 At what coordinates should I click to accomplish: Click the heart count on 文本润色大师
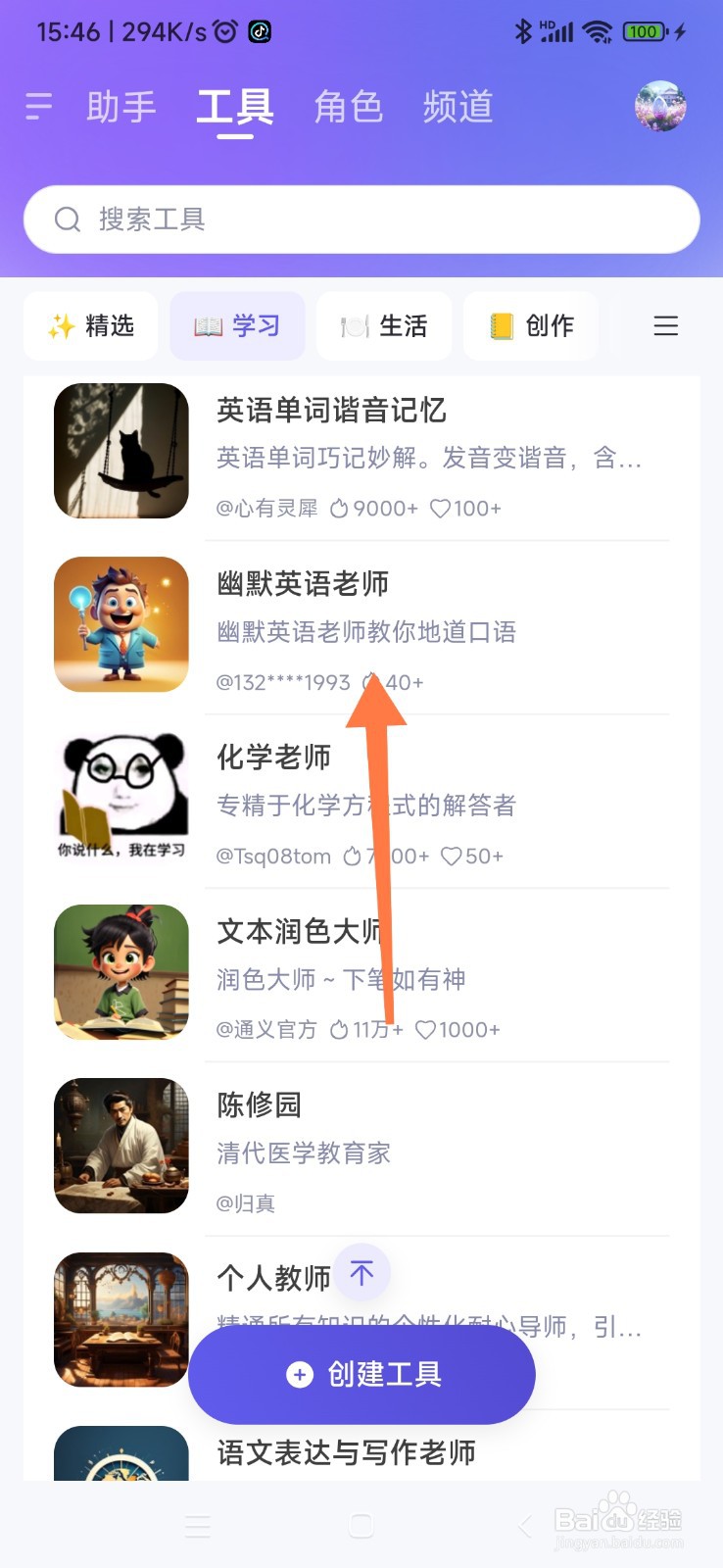[x=457, y=1029]
